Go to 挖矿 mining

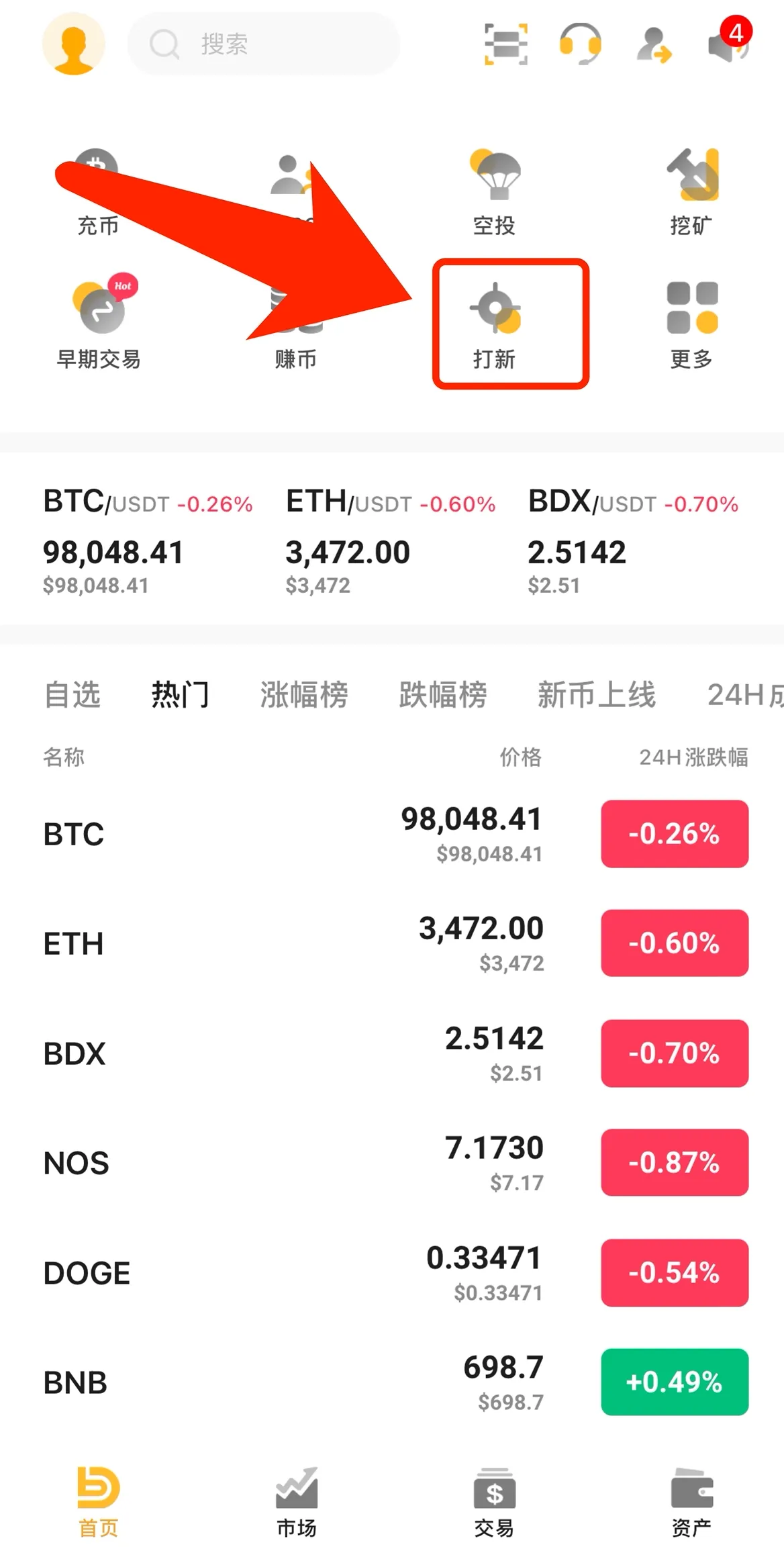coord(691,193)
